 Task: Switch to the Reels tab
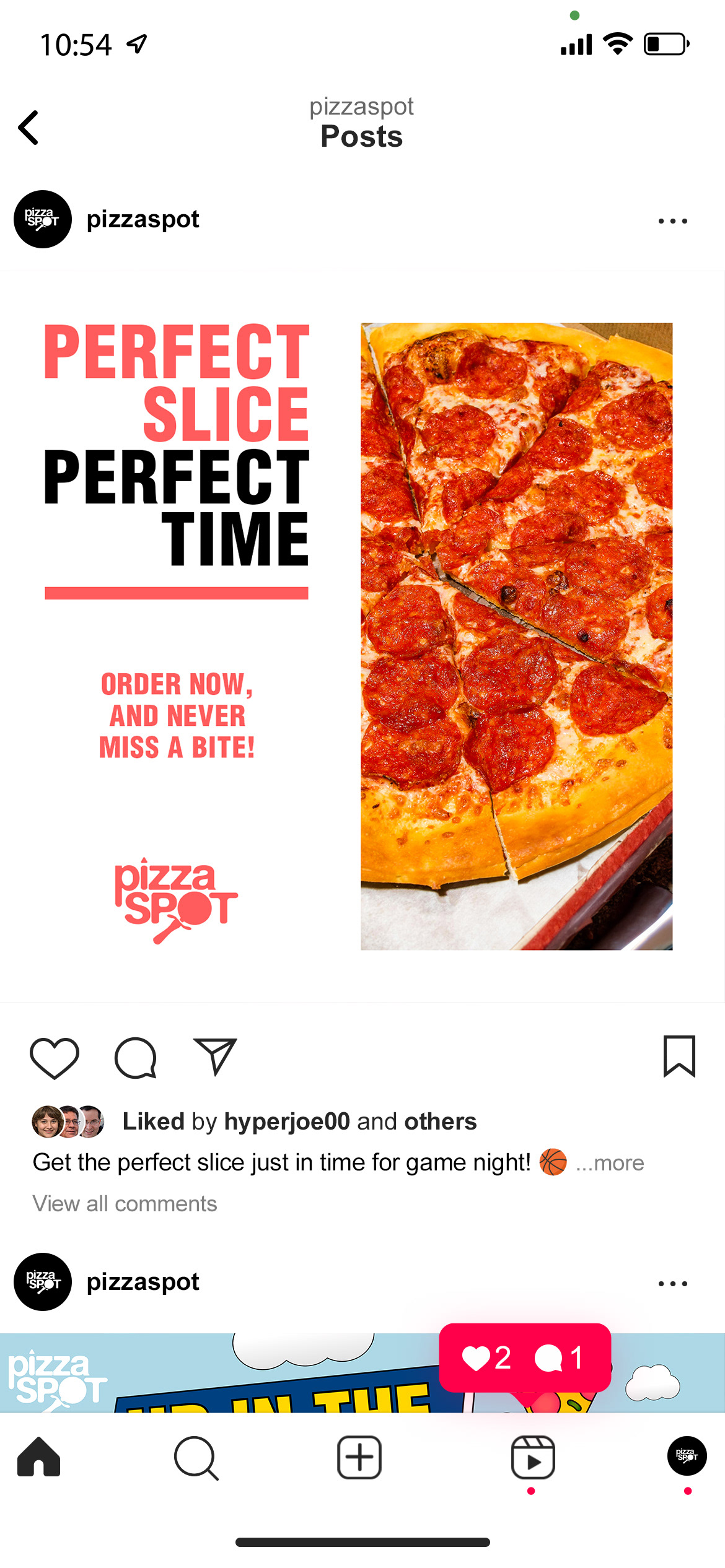pyautogui.click(x=533, y=1457)
